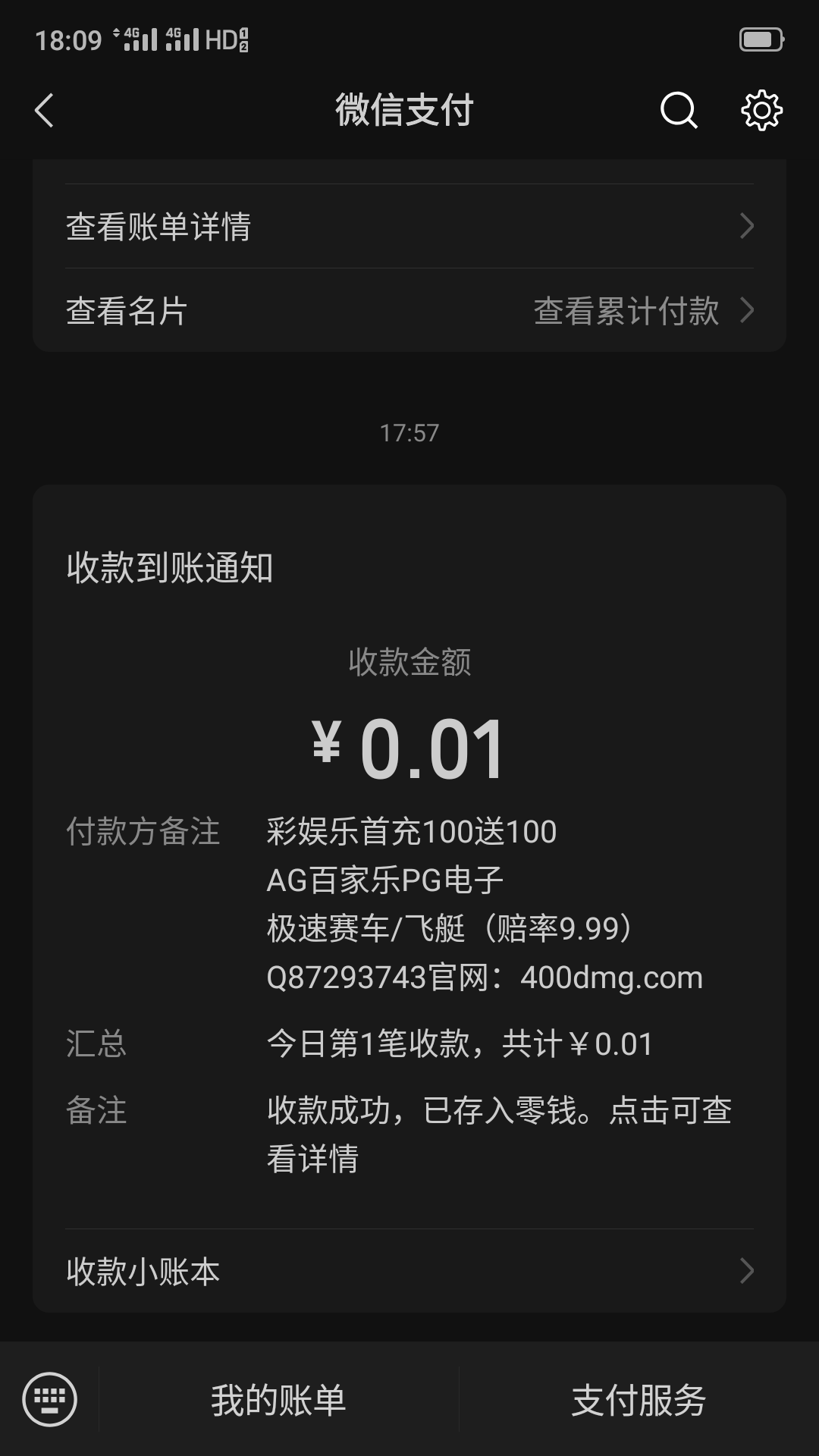
Task: Switch to keyboard input mode
Action: (x=50, y=1399)
